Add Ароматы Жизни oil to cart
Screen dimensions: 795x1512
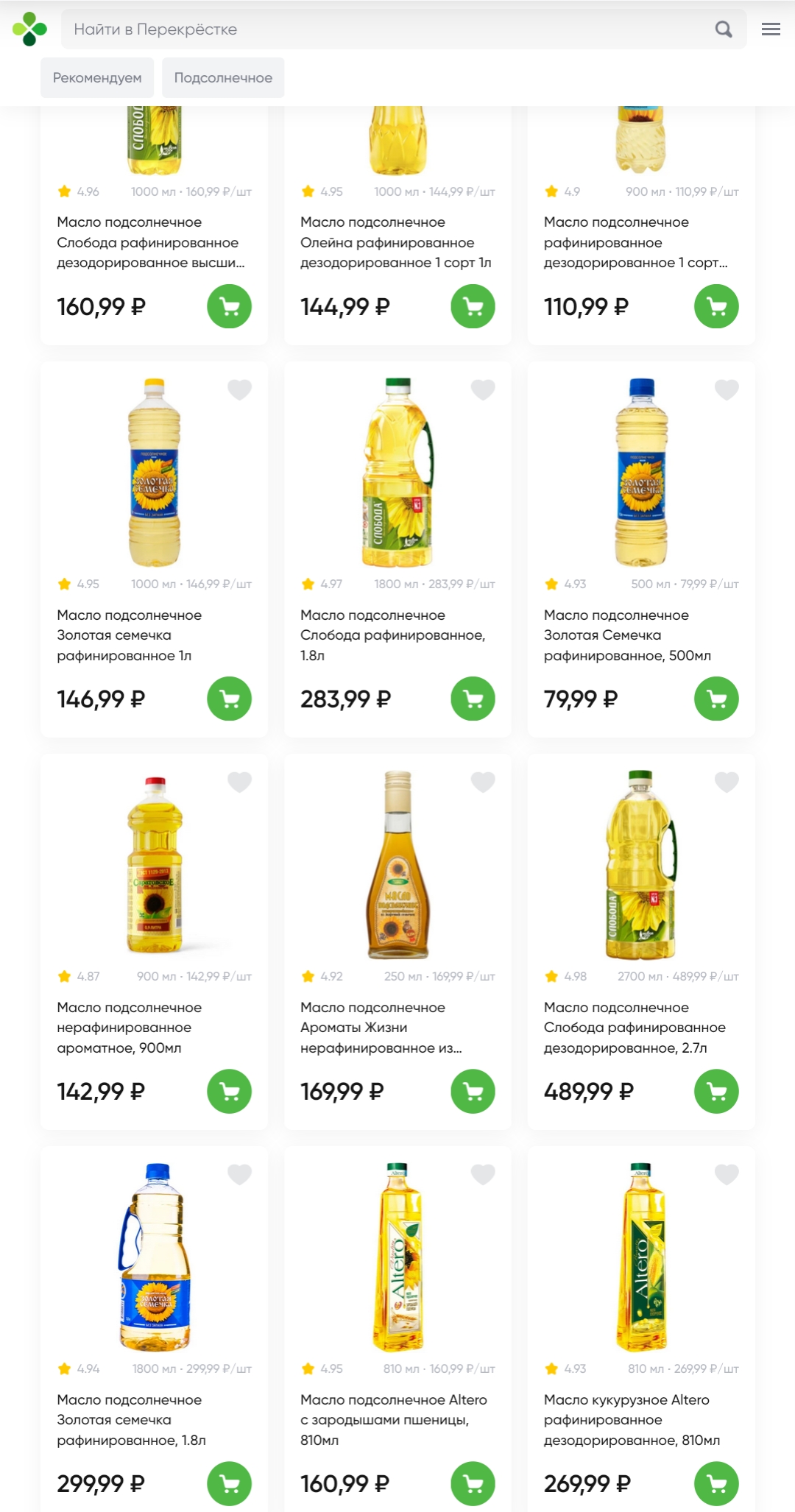click(473, 1092)
